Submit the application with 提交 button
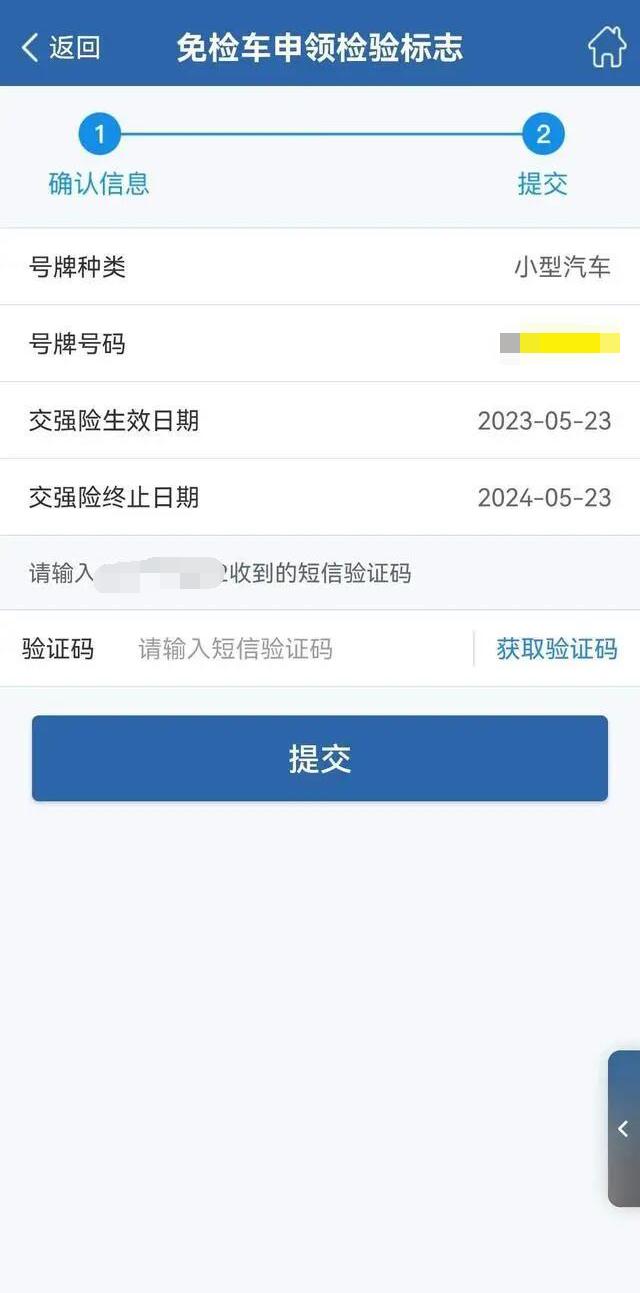Screen dimensions: 640x1293 click(320, 758)
